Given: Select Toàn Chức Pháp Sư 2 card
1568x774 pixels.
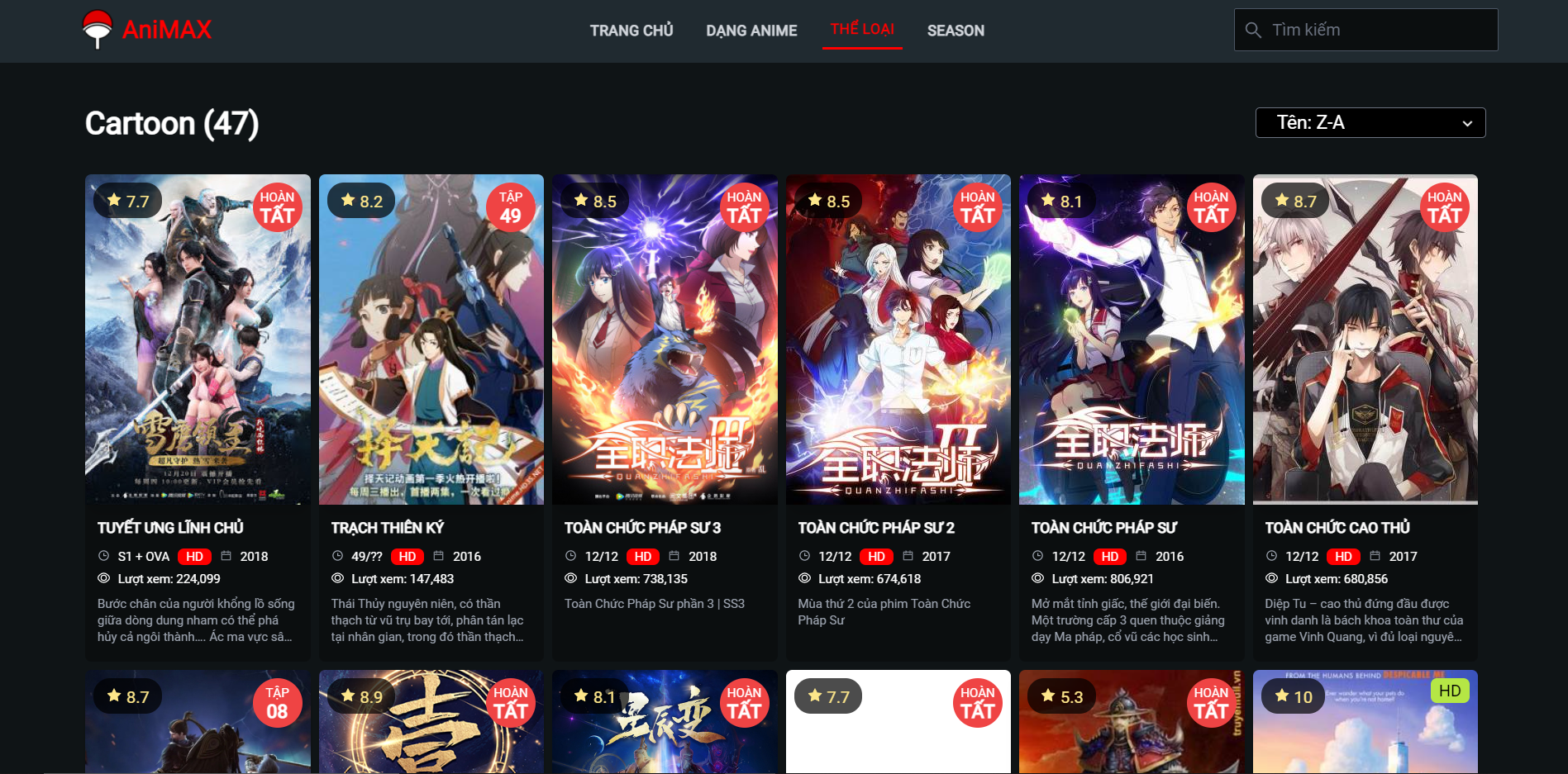Looking at the screenshot, I should point(898,340).
